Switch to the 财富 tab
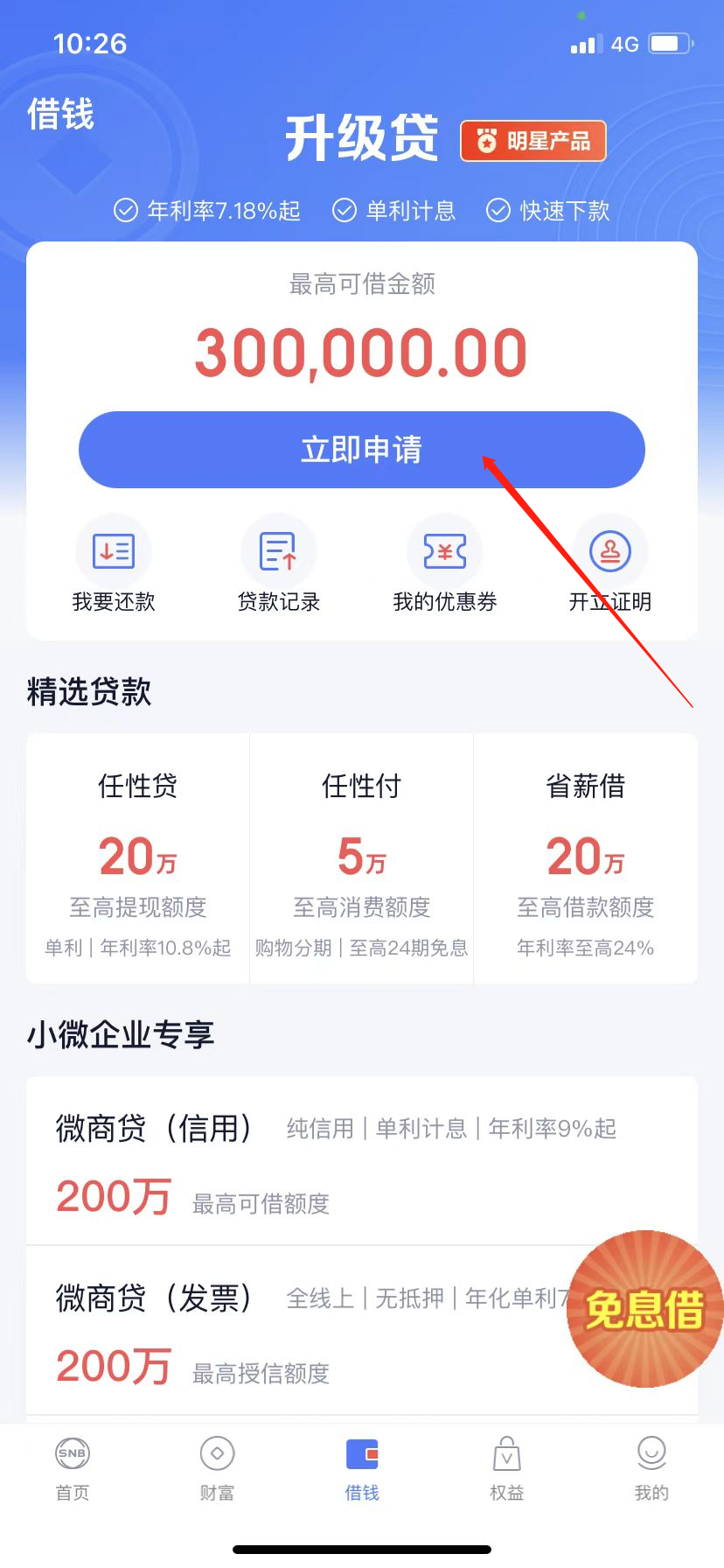Image resolution: width=724 pixels, height=1568 pixels. point(217,1469)
